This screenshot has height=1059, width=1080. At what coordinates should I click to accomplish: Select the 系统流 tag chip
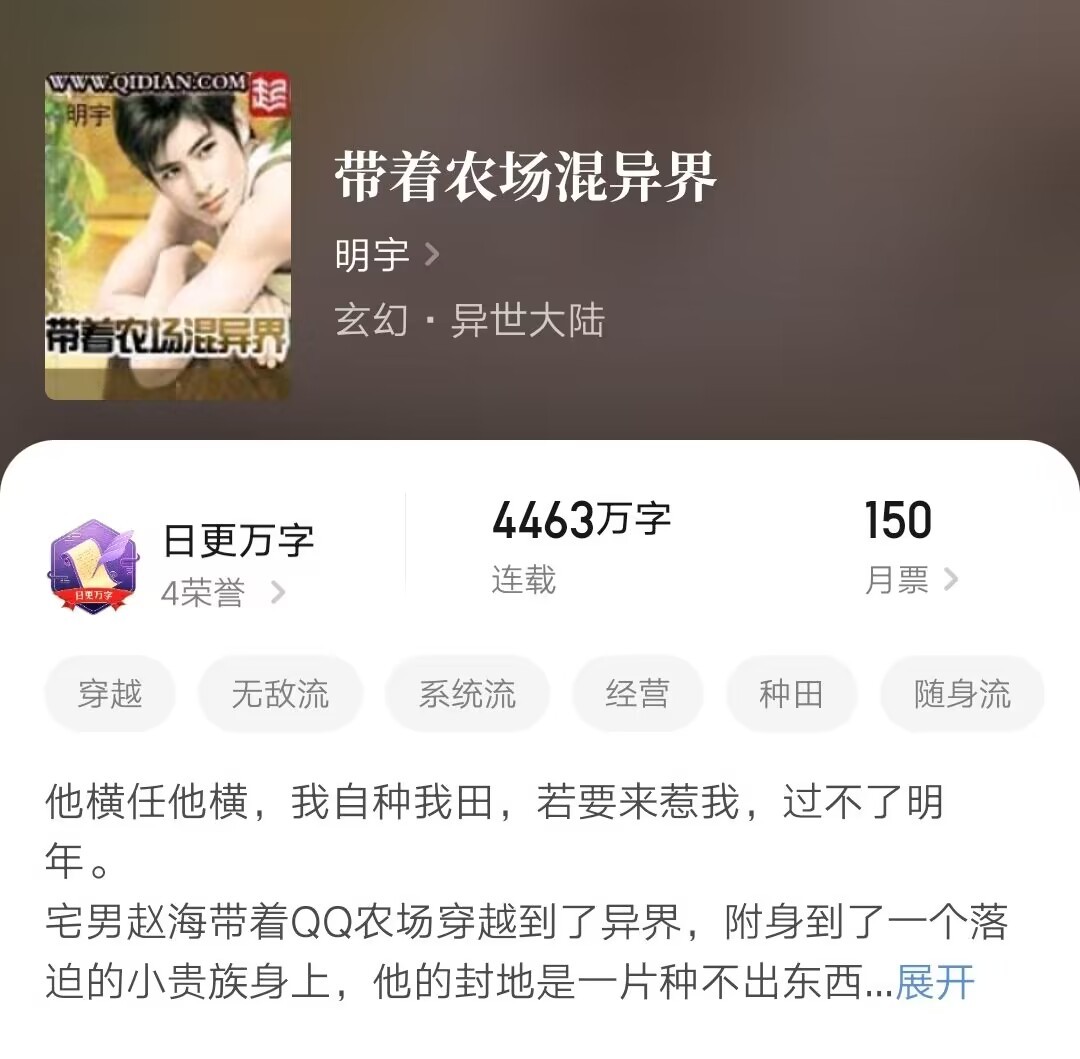click(467, 694)
